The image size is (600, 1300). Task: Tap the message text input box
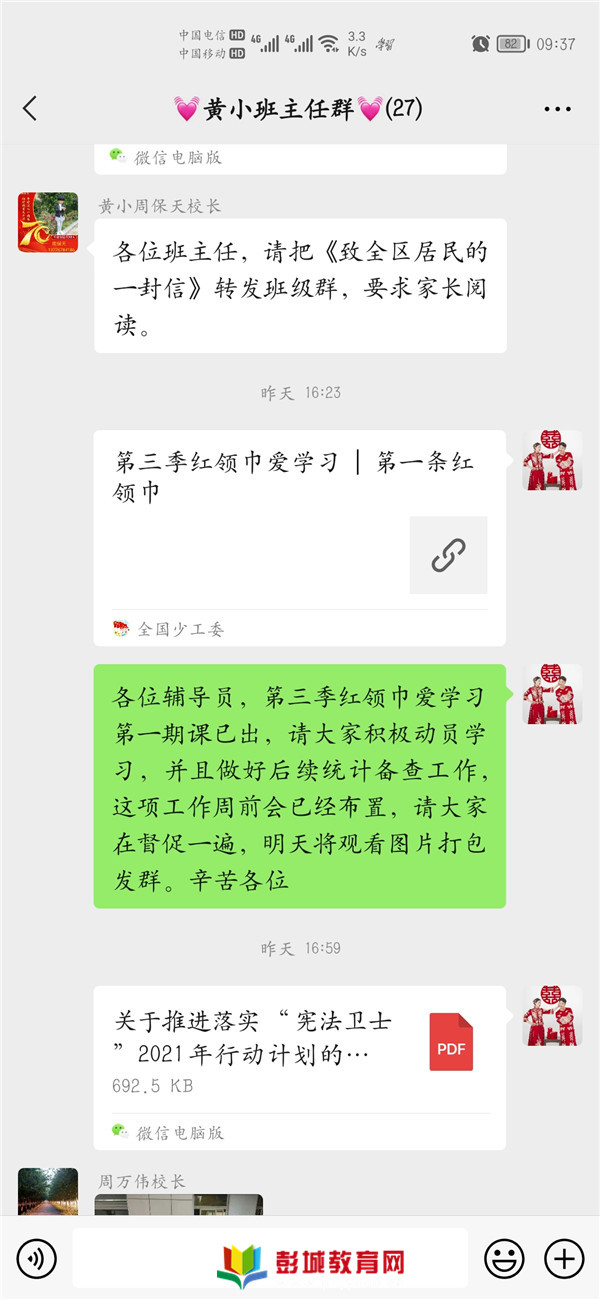coord(270,1258)
